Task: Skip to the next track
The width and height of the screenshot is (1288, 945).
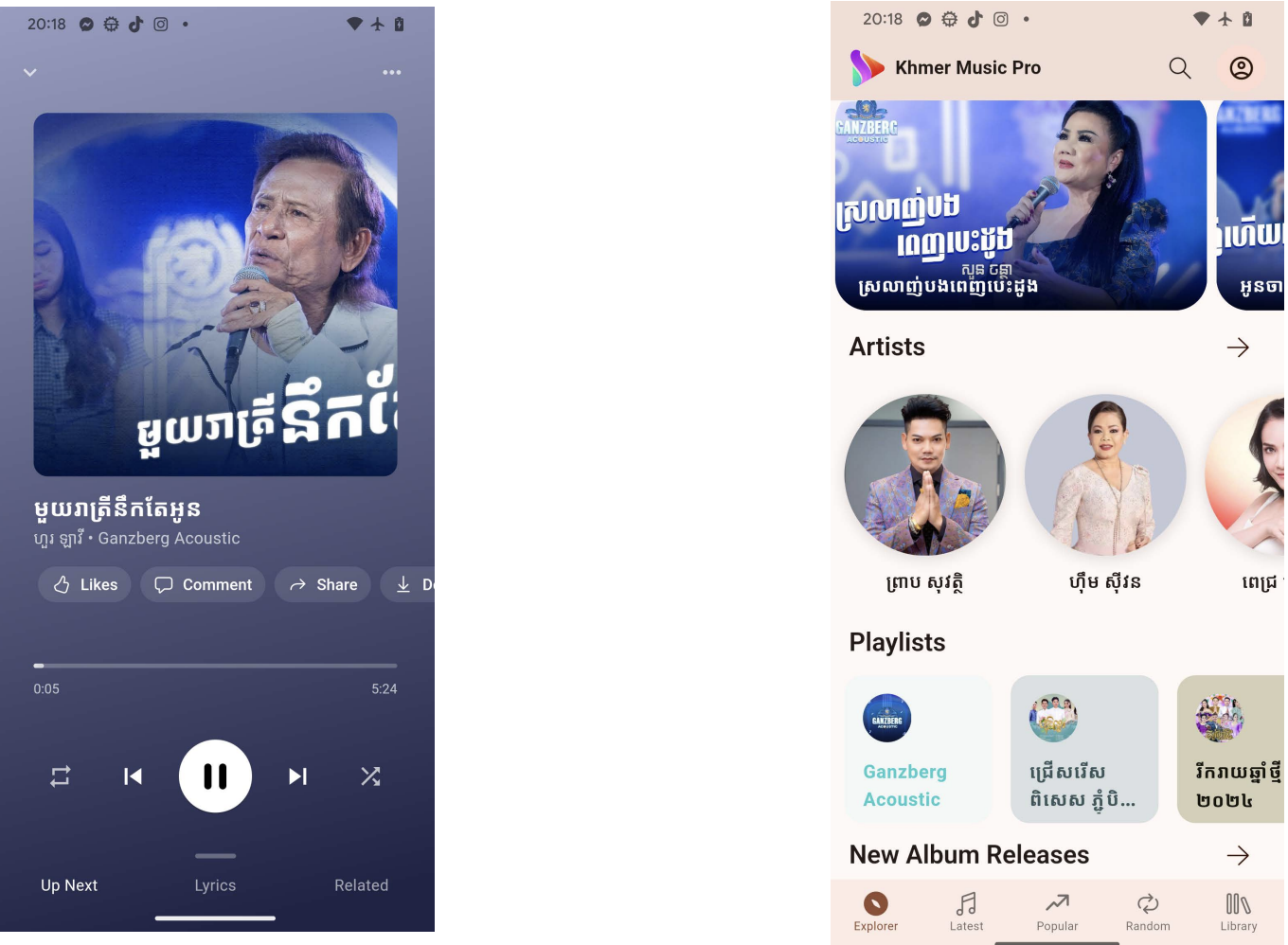Action: point(297,776)
